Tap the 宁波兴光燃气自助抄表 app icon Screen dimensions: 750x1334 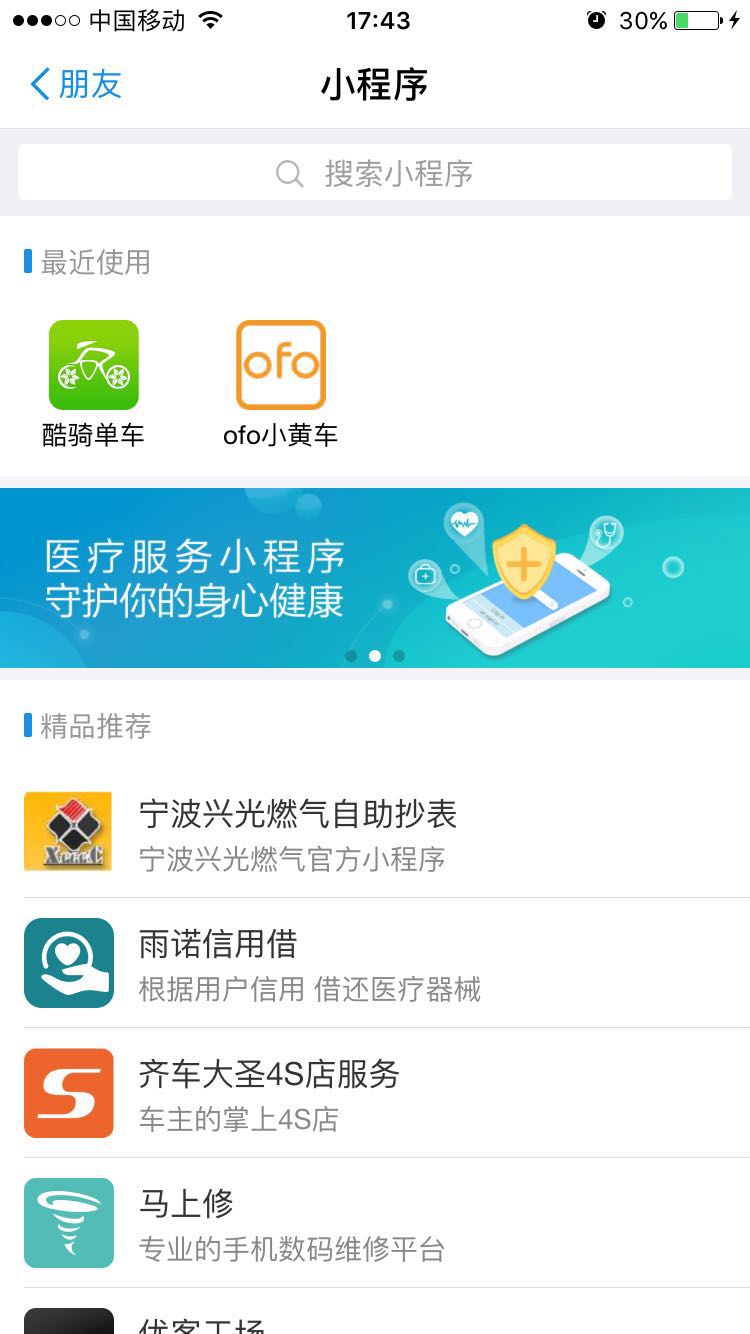[68, 831]
